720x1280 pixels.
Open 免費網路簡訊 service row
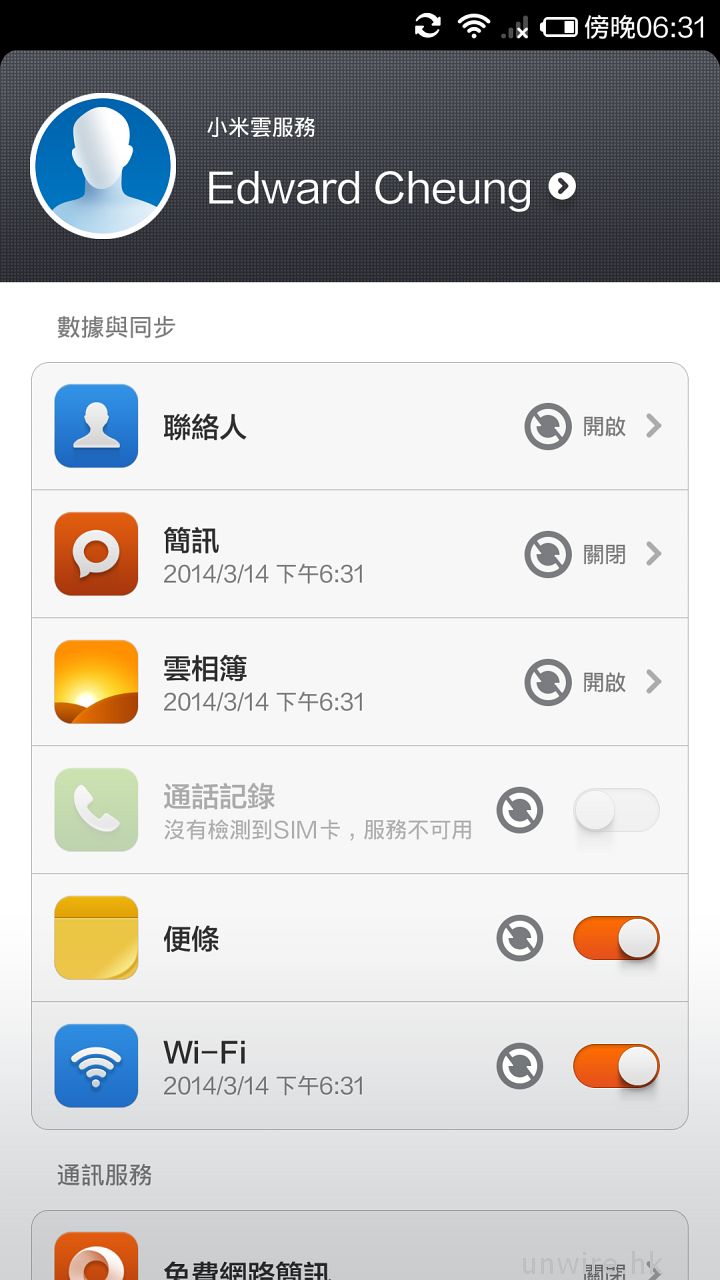[360, 1258]
